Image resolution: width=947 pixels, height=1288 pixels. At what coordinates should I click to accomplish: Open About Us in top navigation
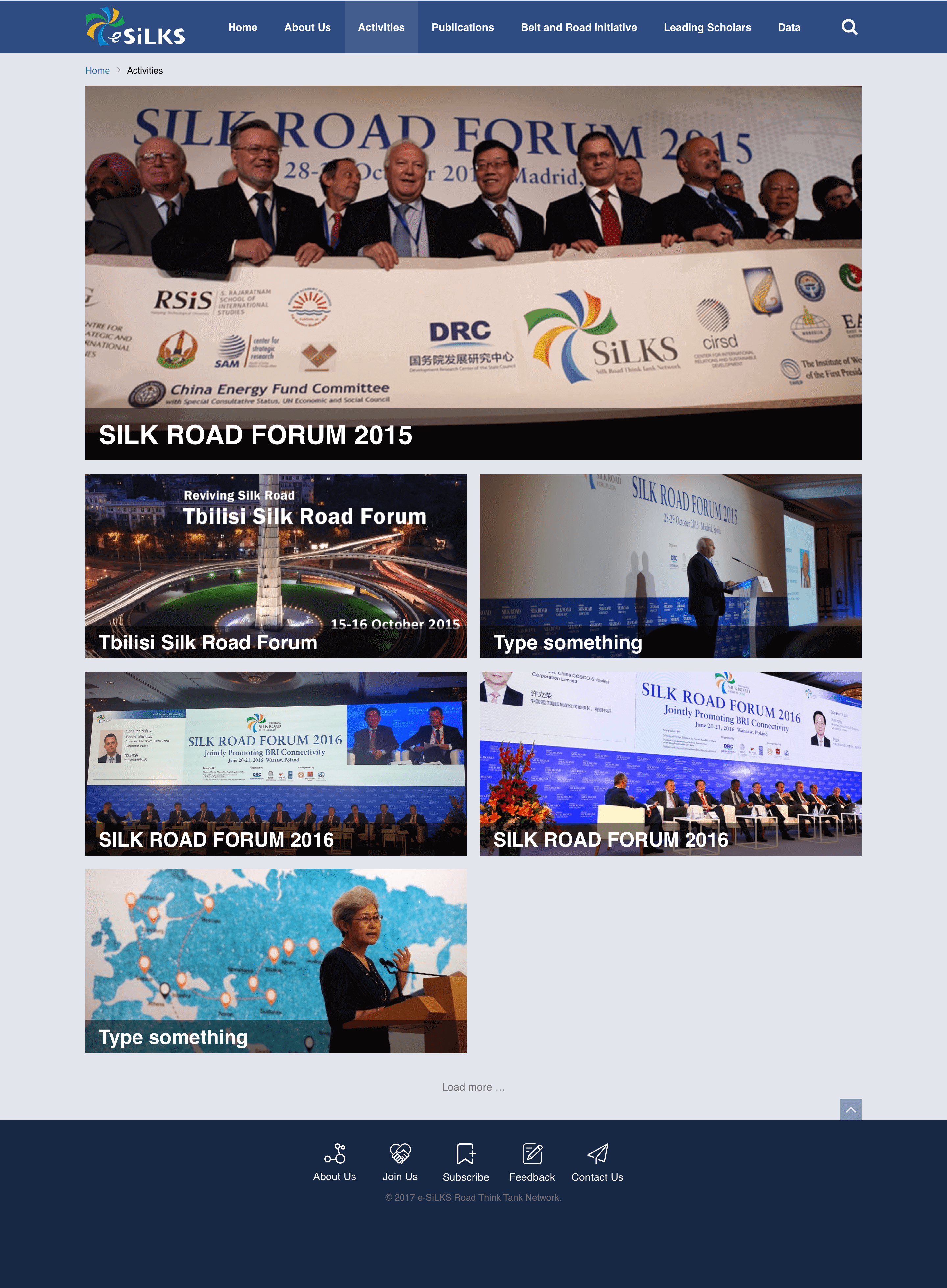point(307,27)
